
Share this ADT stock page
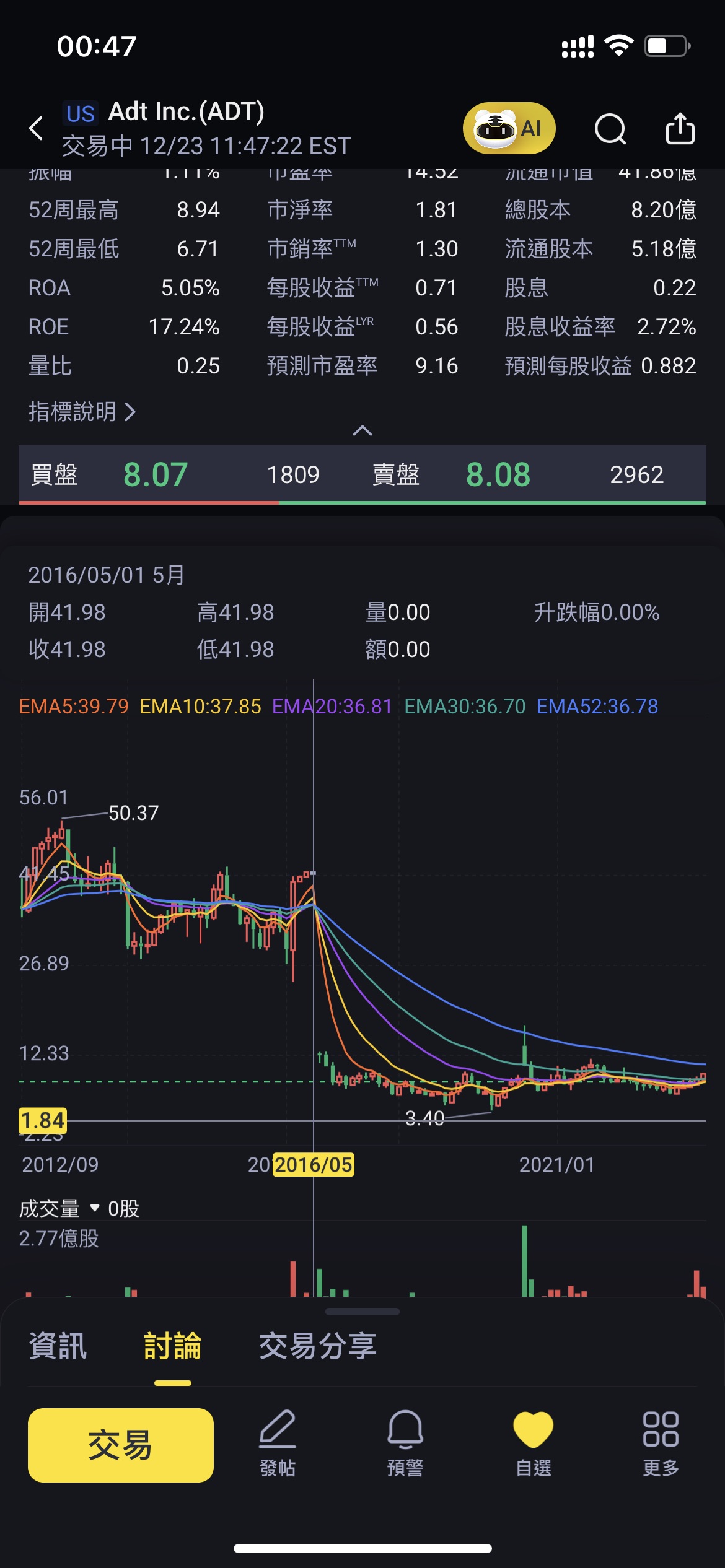coord(680,129)
